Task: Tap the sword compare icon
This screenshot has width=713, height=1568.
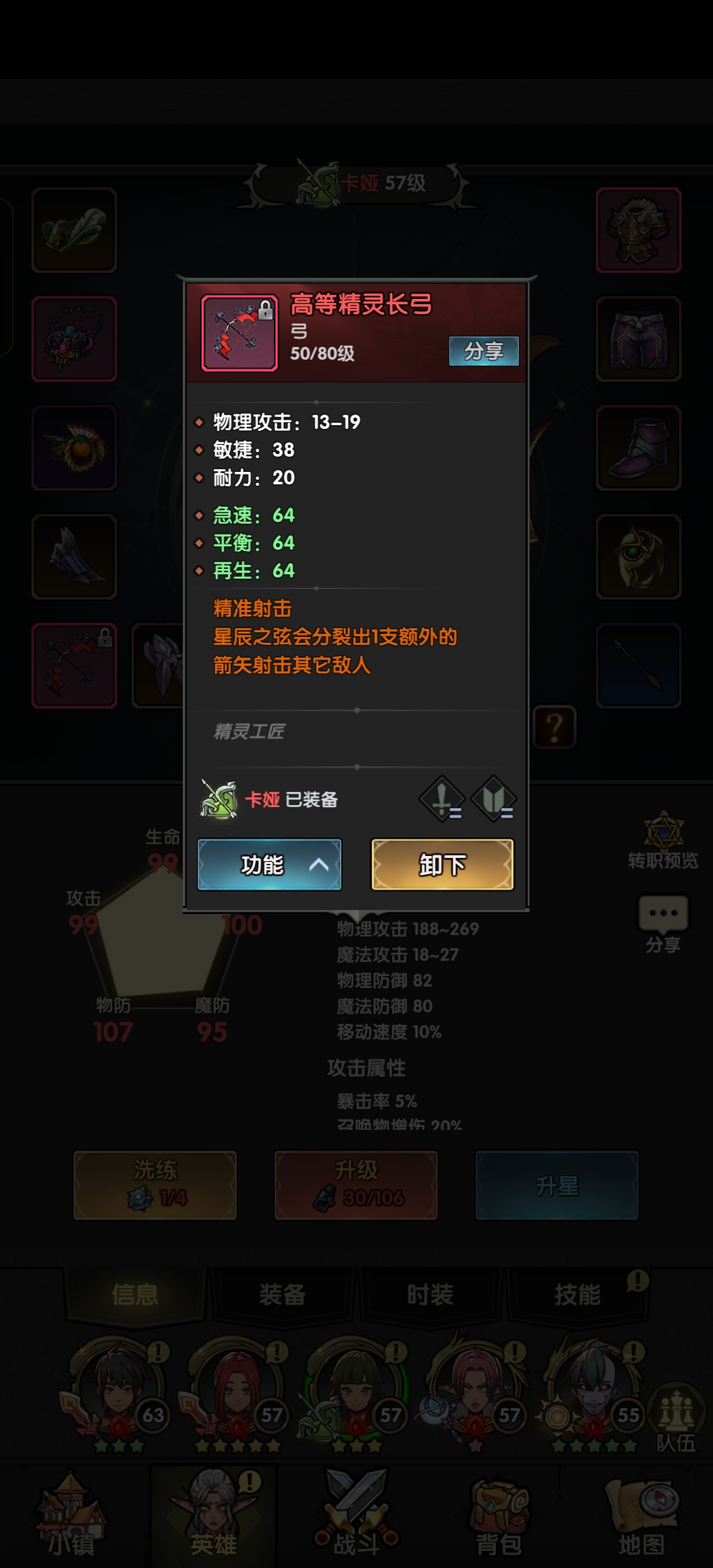Action: [443, 800]
